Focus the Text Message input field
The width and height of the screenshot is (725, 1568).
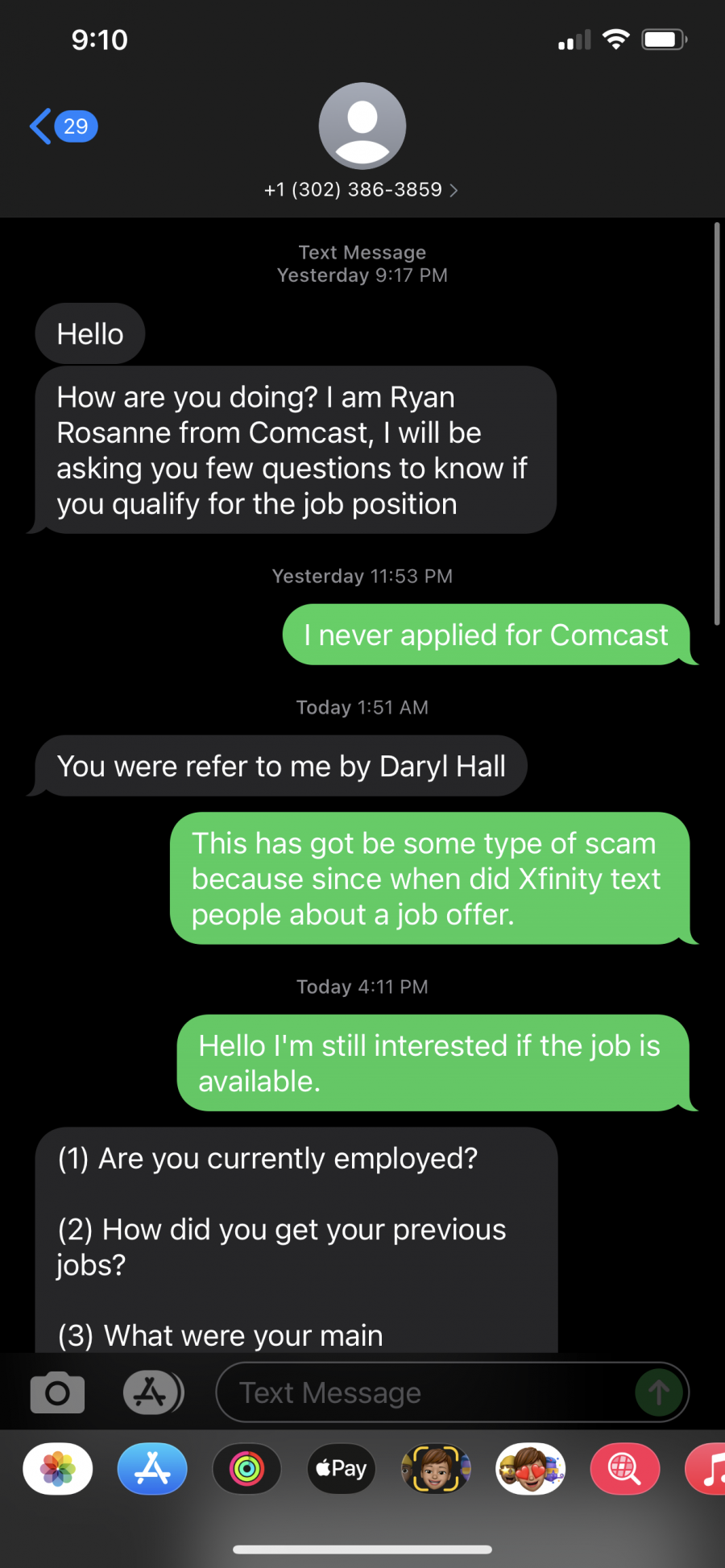(x=435, y=1392)
